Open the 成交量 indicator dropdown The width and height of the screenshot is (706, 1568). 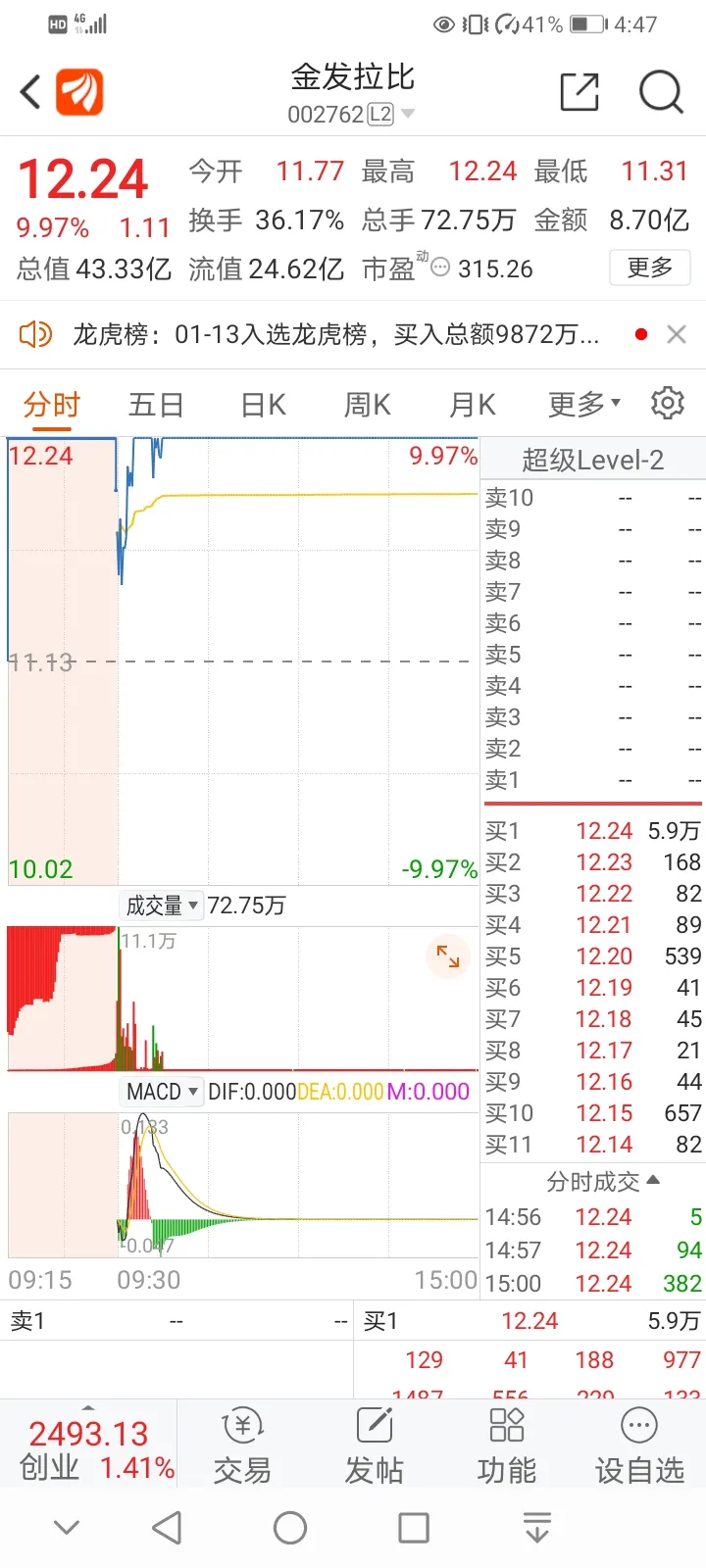[162, 906]
